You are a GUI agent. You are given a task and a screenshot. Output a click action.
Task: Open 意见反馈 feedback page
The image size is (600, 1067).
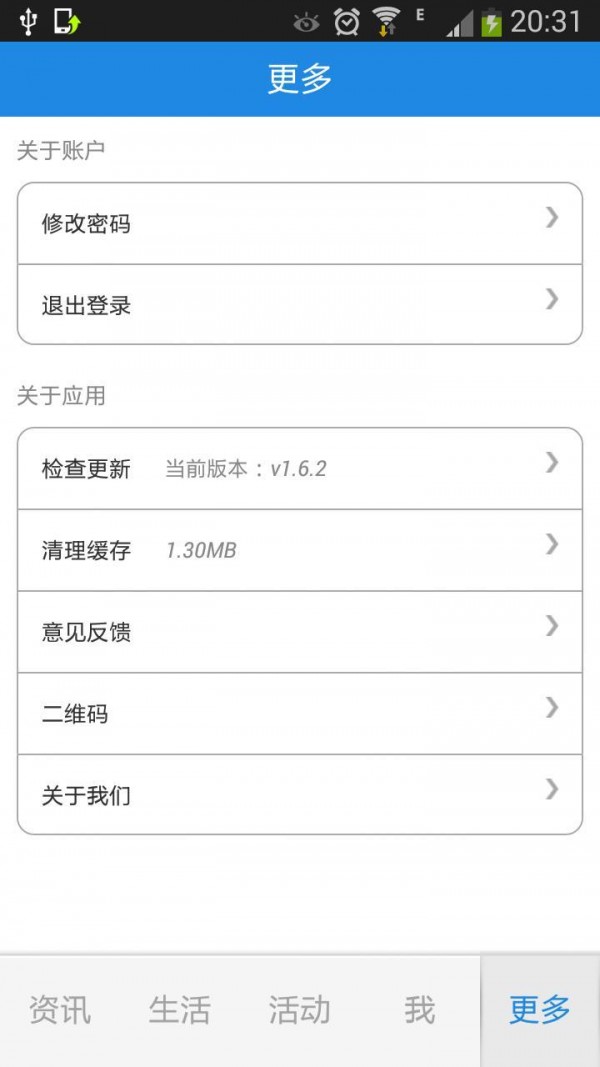click(x=300, y=631)
